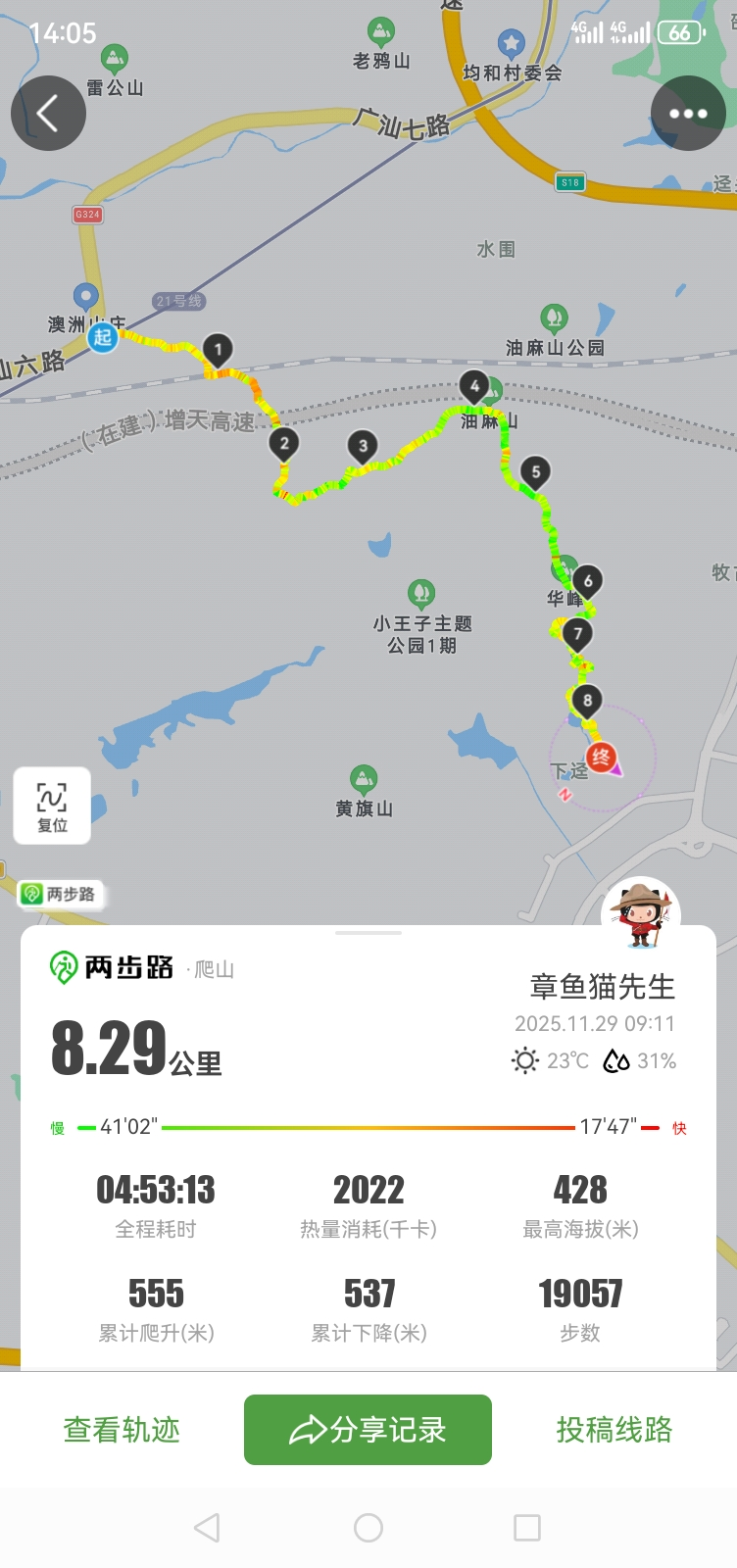Go back using the top-left arrow
737x1568 pixels.
pos(48,114)
